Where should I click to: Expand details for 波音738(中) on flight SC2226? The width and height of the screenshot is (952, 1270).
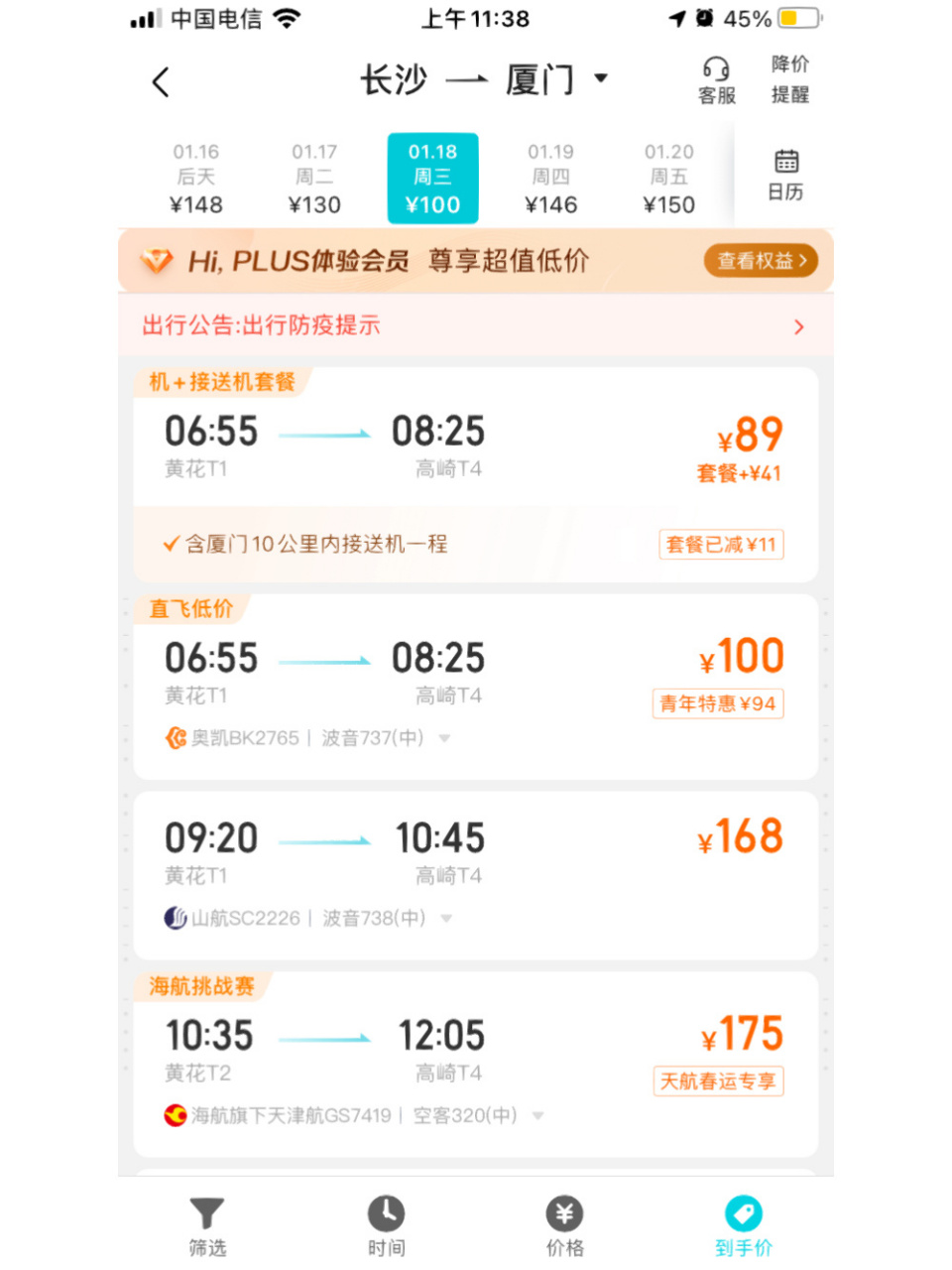click(x=447, y=918)
